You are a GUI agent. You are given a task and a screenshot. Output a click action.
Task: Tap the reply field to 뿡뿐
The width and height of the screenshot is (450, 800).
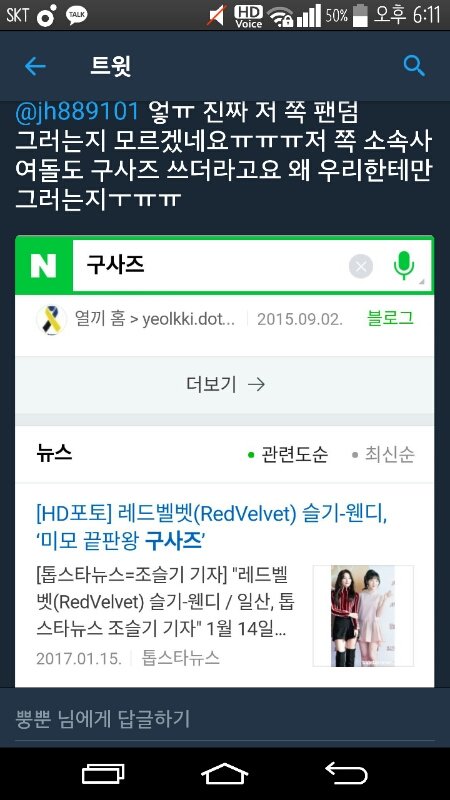point(225,719)
